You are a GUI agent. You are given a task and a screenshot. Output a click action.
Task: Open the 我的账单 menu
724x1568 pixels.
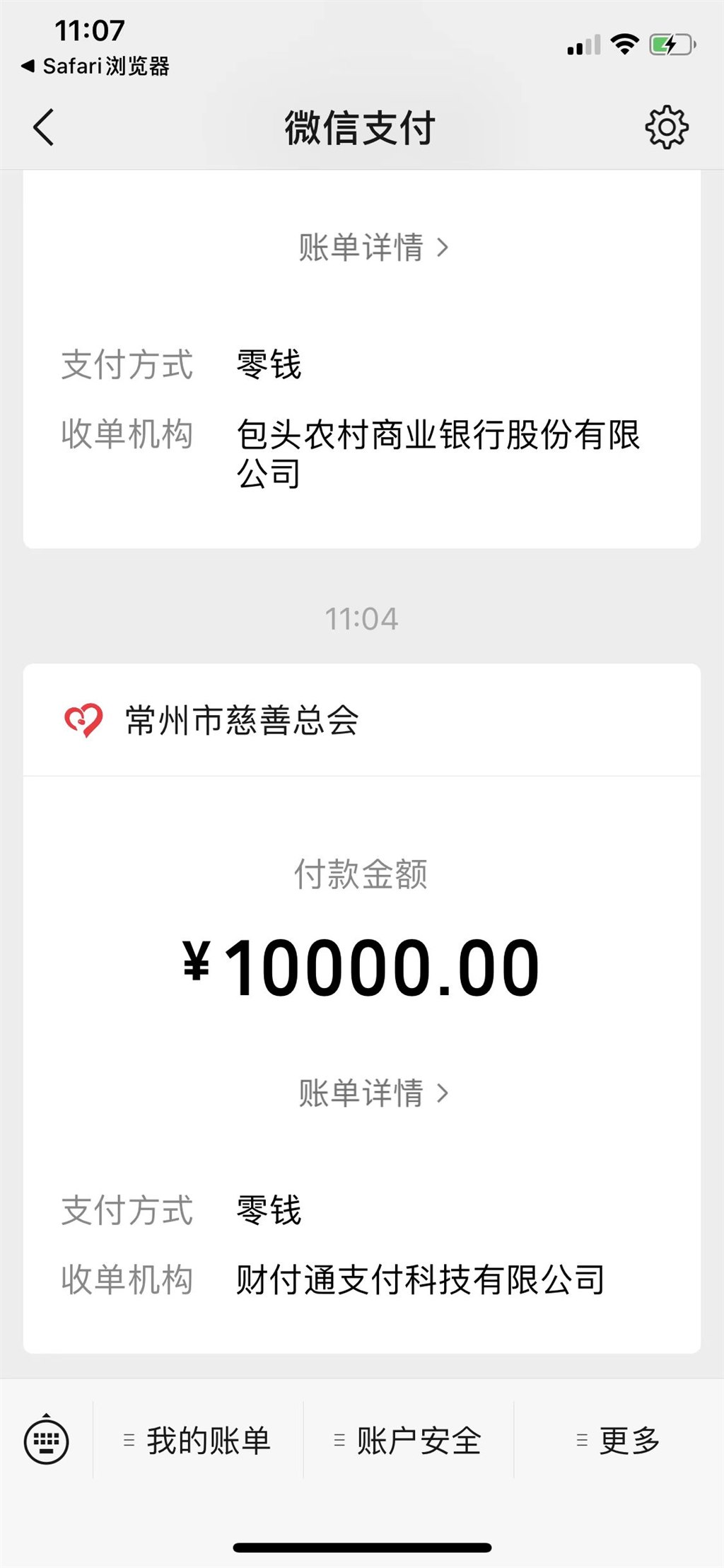click(x=198, y=1441)
